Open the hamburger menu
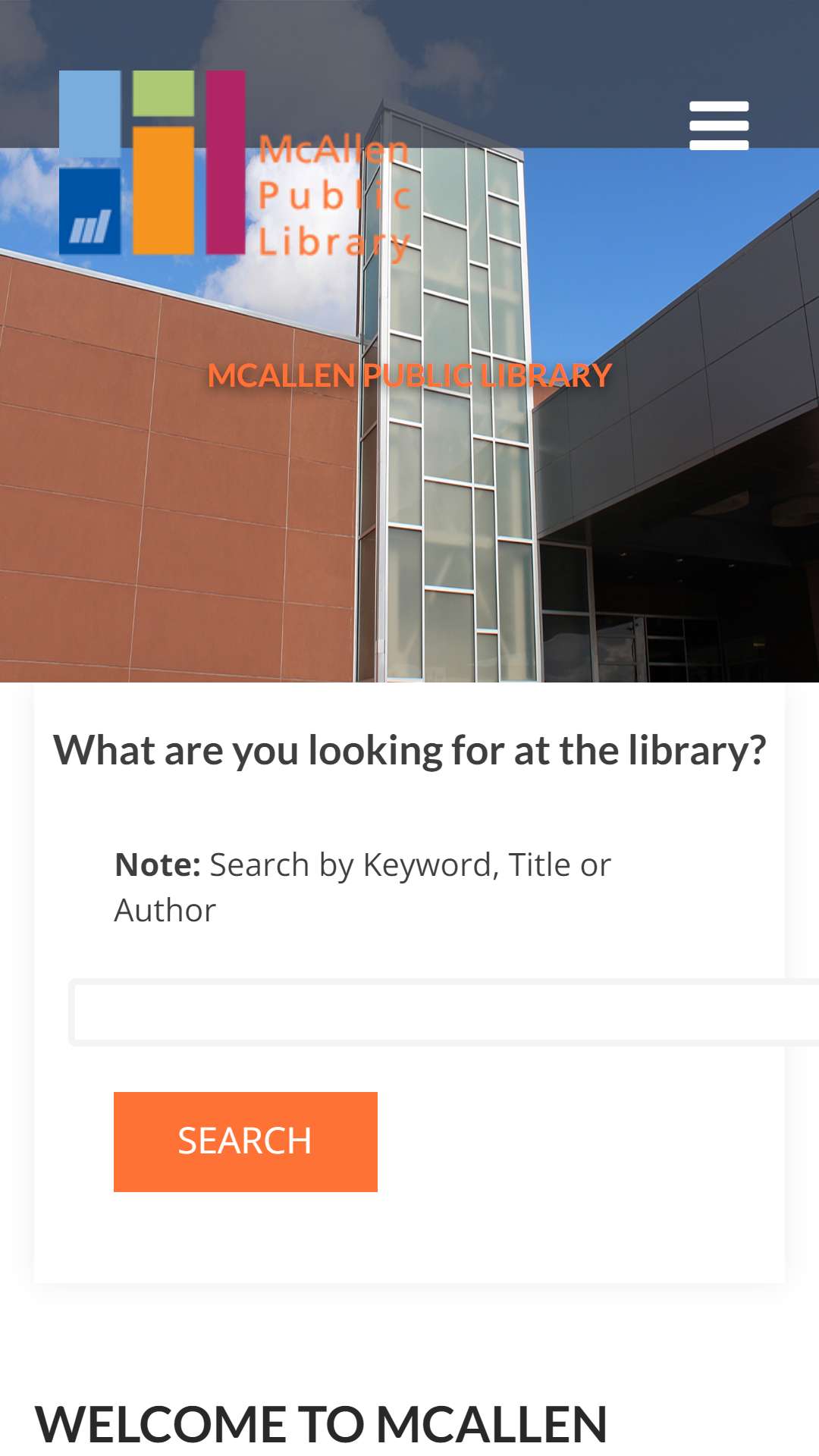The width and height of the screenshot is (819, 1456). point(719,126)
